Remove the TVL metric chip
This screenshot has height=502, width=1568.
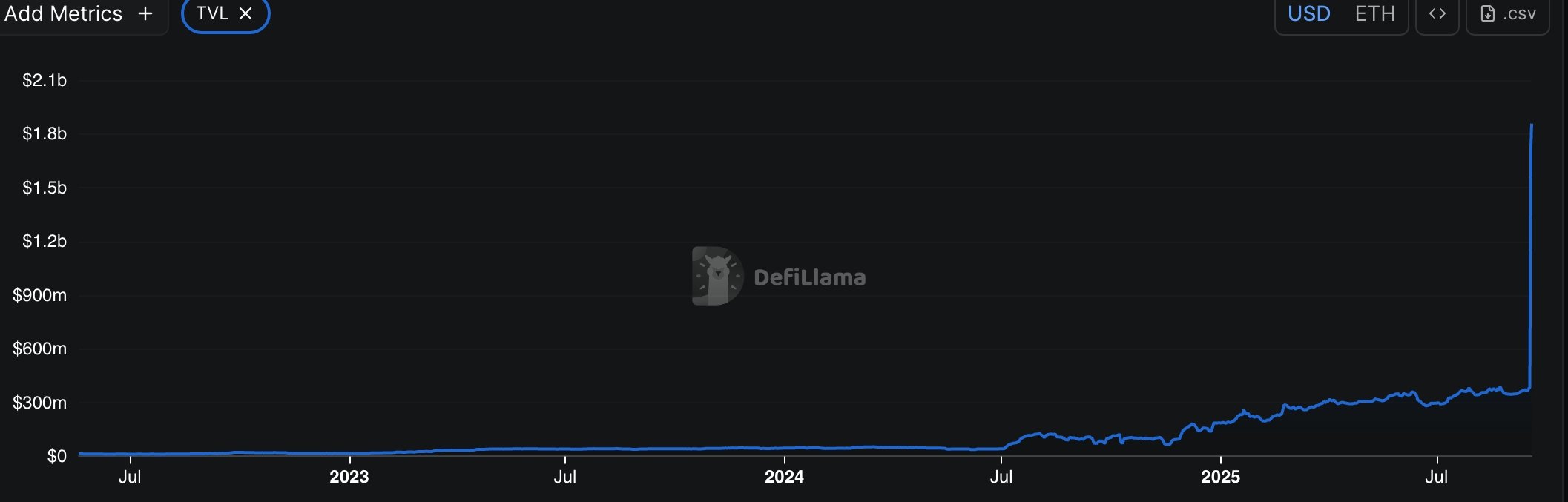[x=246, y=13]
